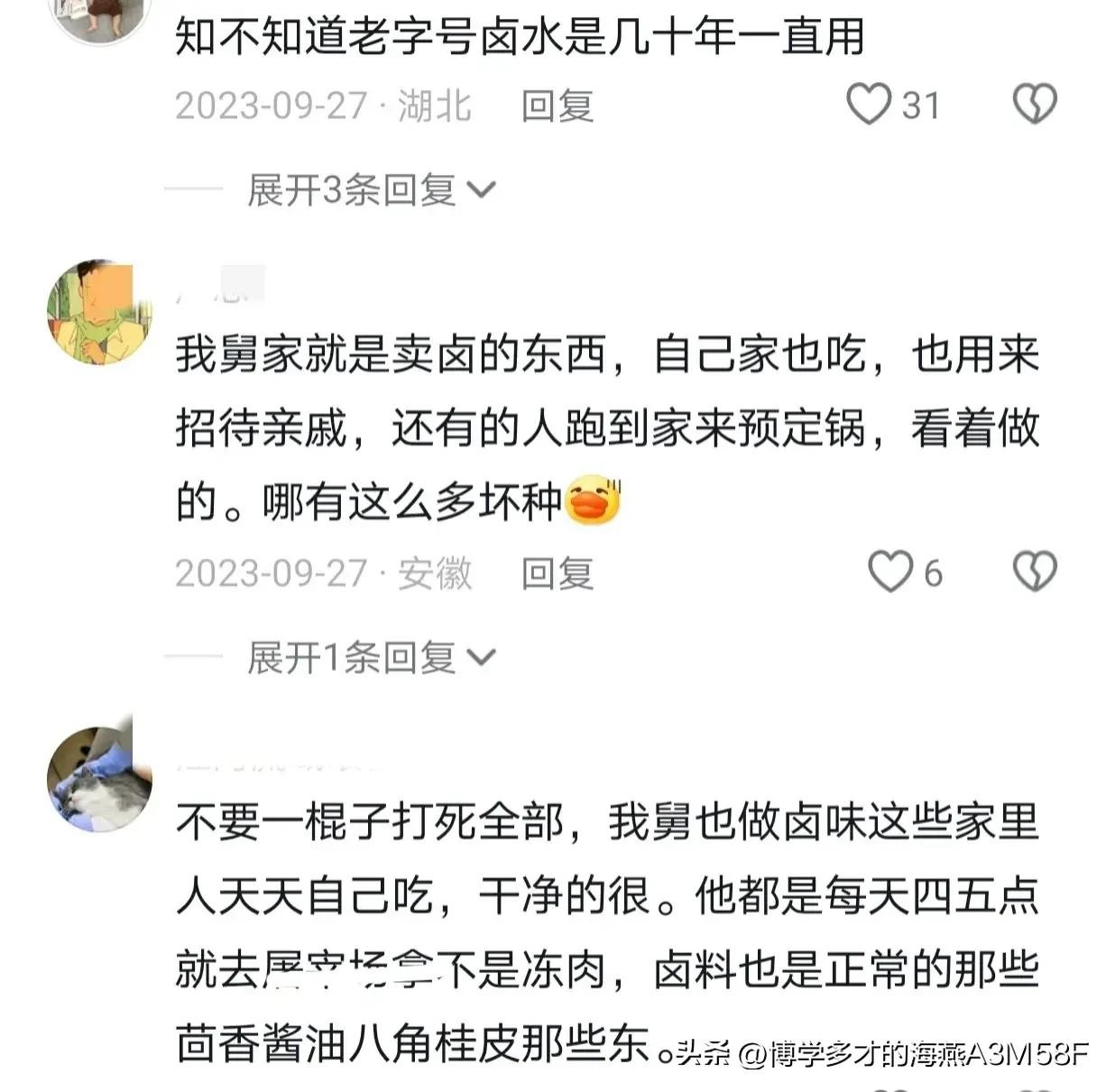Reply to the 湖北 comment
Viewport: 1115px width, 1092px height.
[x=557, y=106]
